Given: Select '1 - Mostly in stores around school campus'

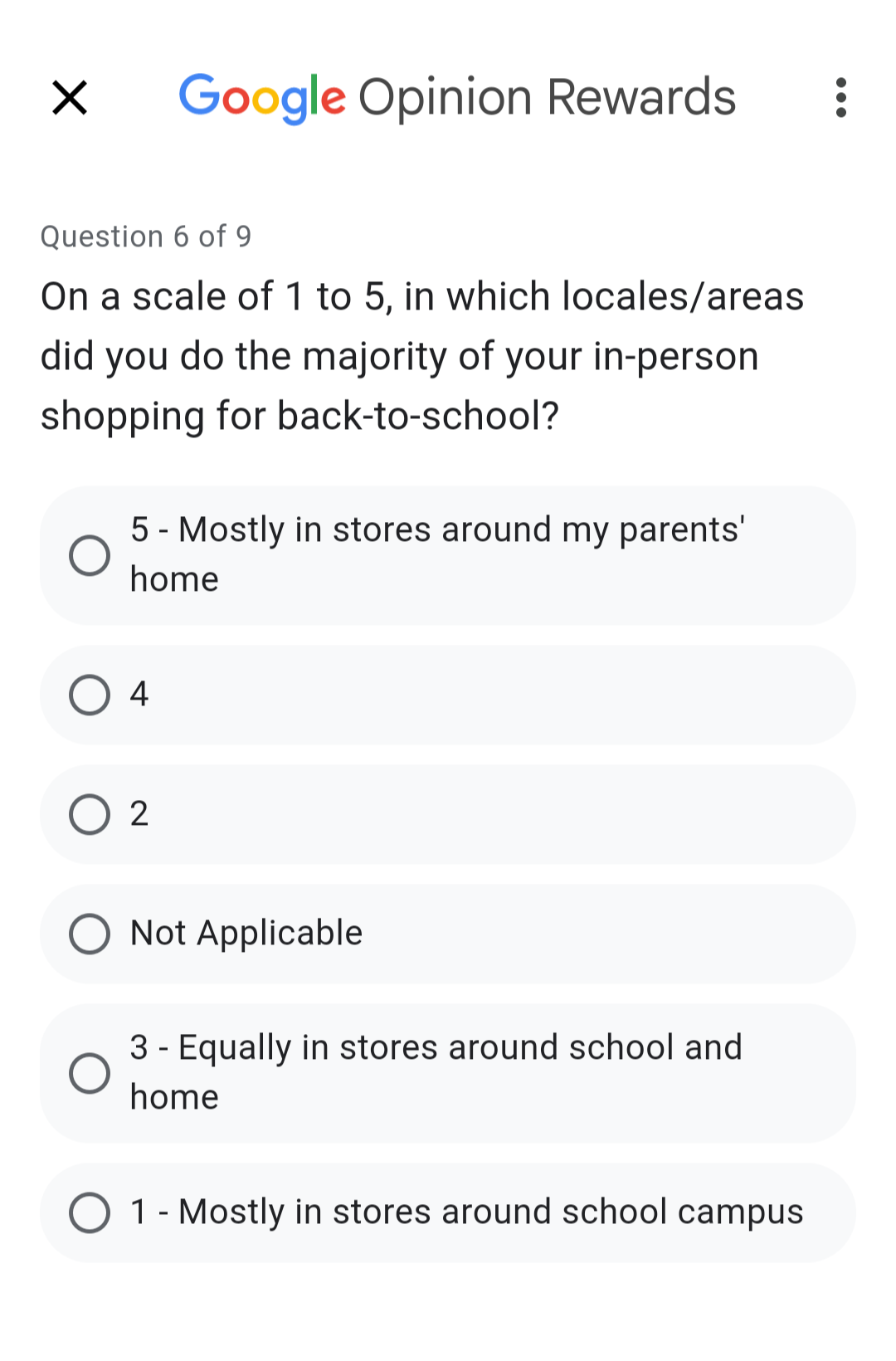Looking at the screenshot, I should click(90, 1212).
